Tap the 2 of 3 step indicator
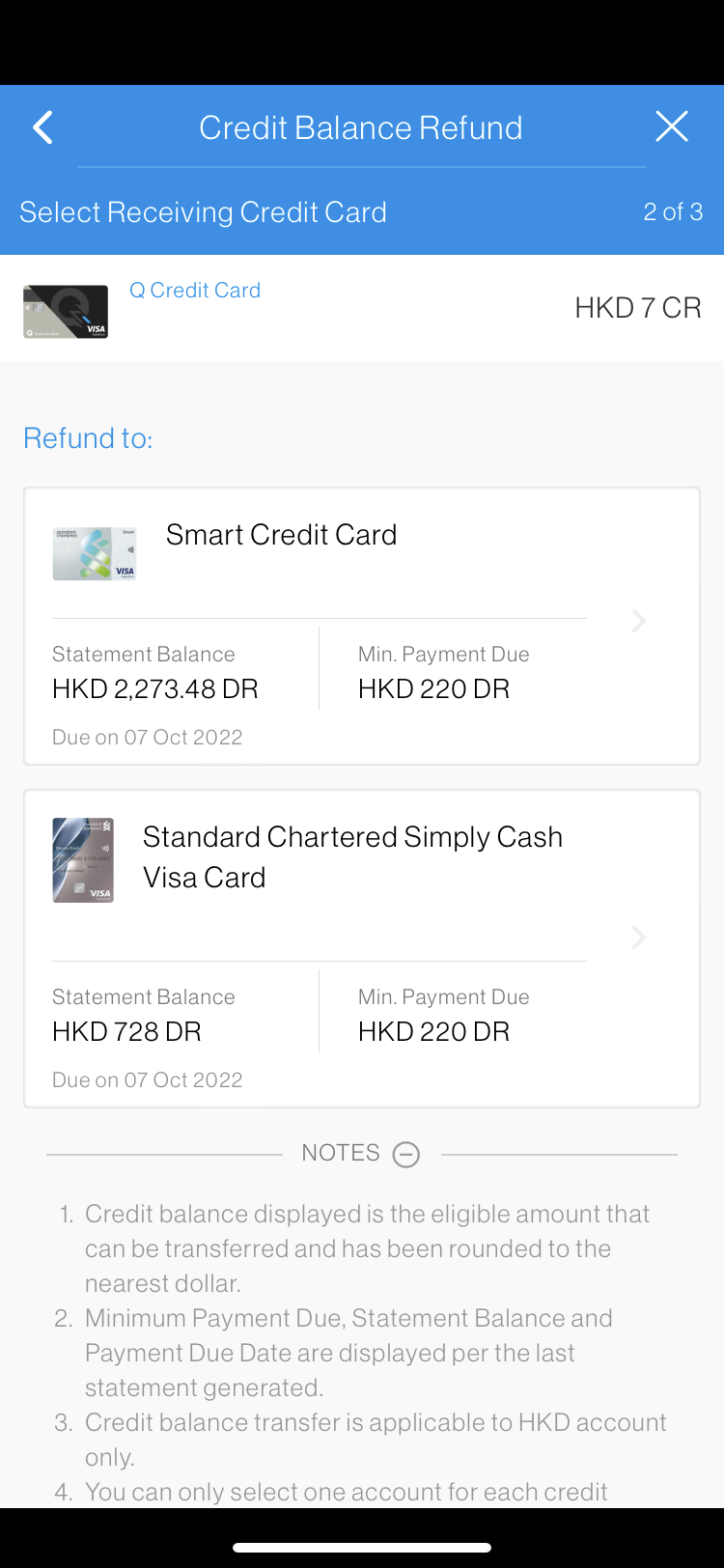The height and width of the screenshot is (1568, 724). [672, 211]
